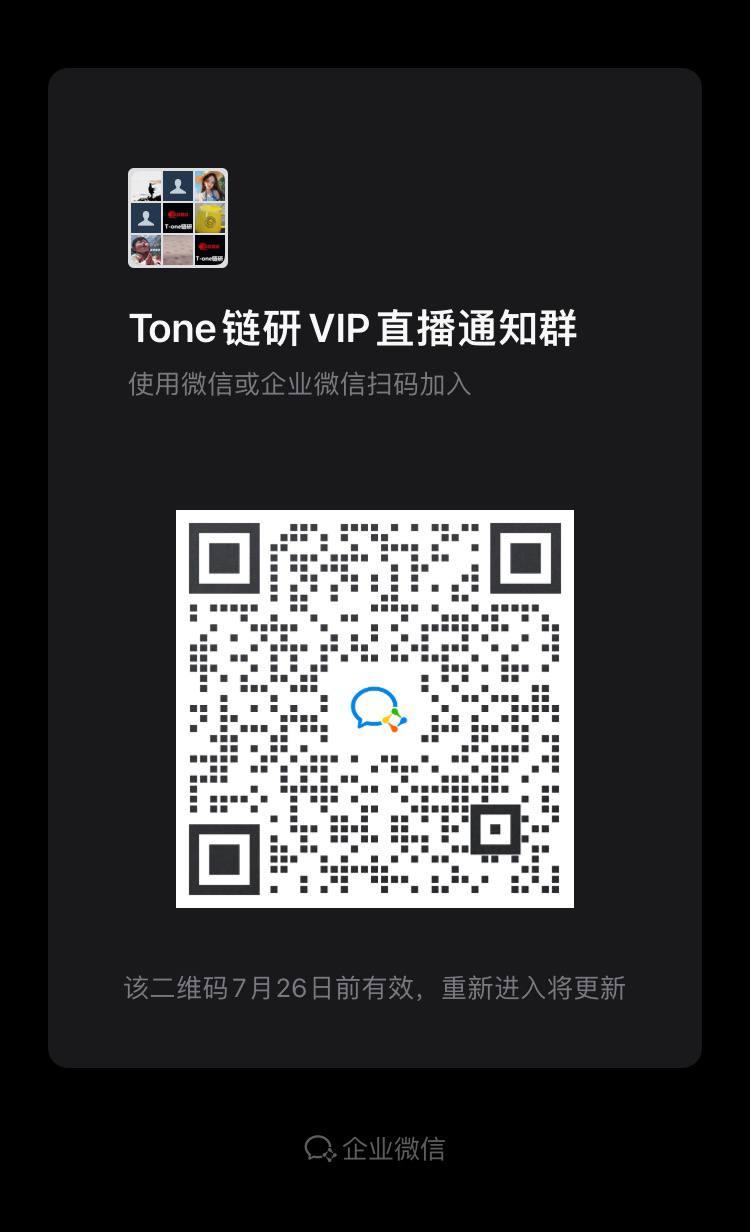Screen dimensions: 750x1232
Task: Click the 企业微信 label at the page footer
Action: 395,1147
